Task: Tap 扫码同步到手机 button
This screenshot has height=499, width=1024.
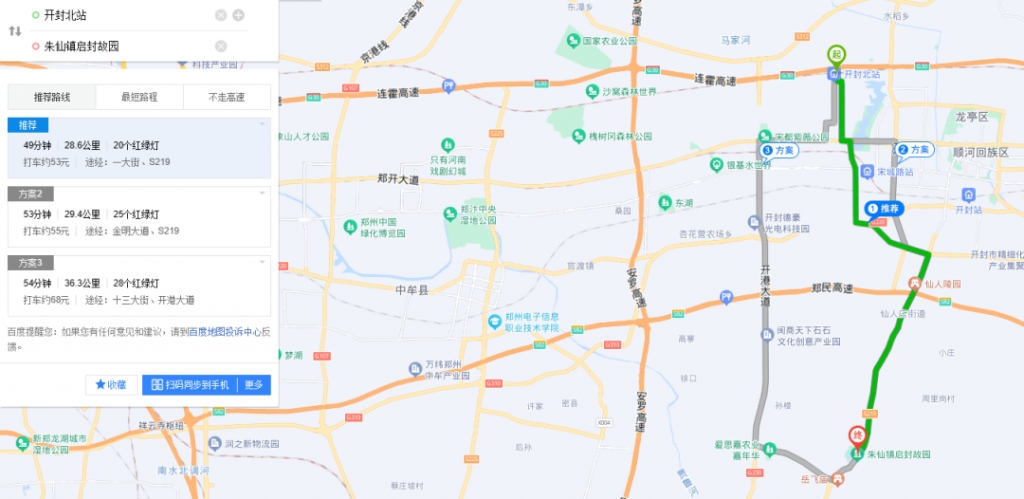Action: (x=190, y=385)
